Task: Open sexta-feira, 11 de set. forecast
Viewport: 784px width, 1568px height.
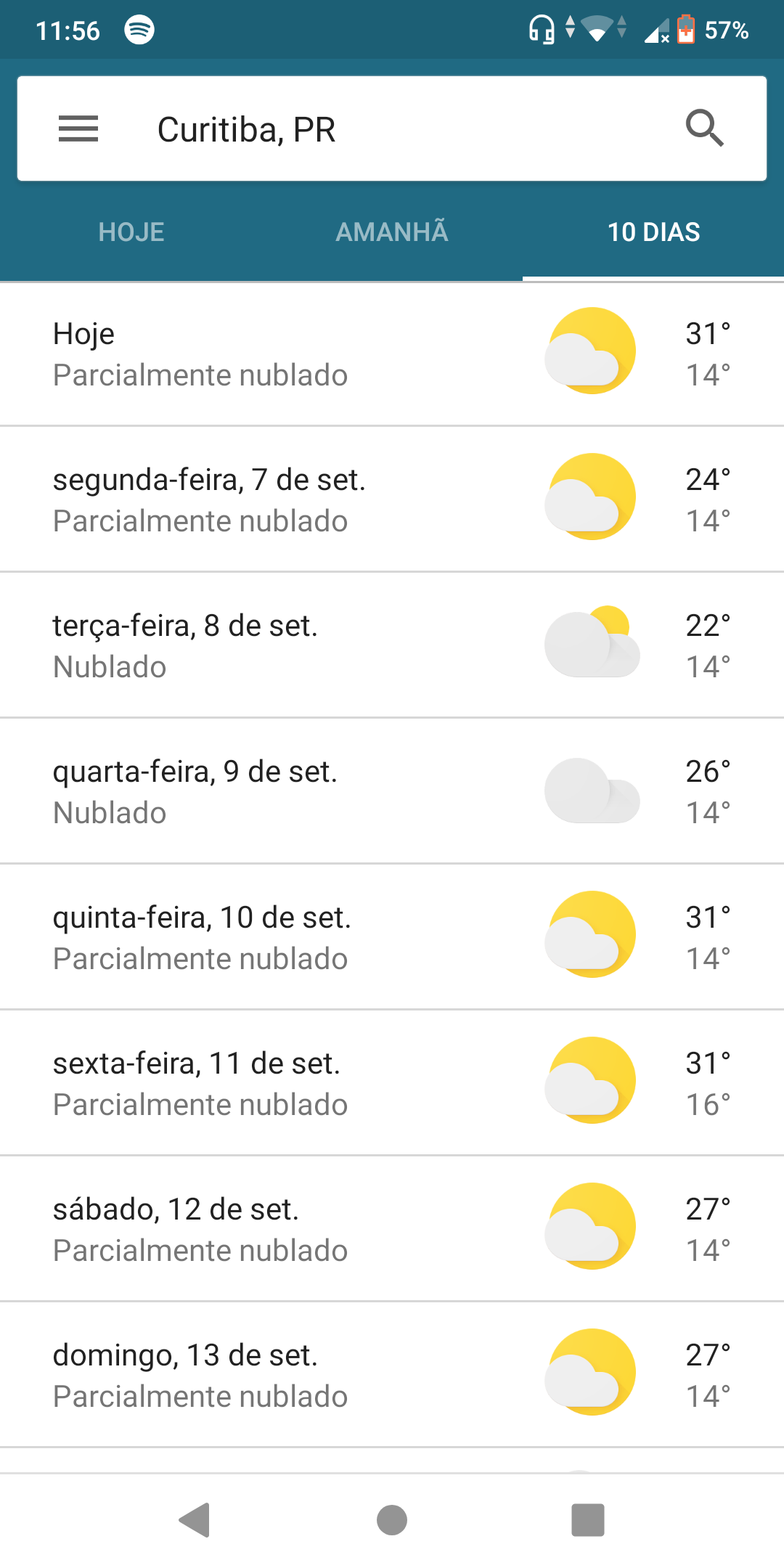Action: [392, 1083]
